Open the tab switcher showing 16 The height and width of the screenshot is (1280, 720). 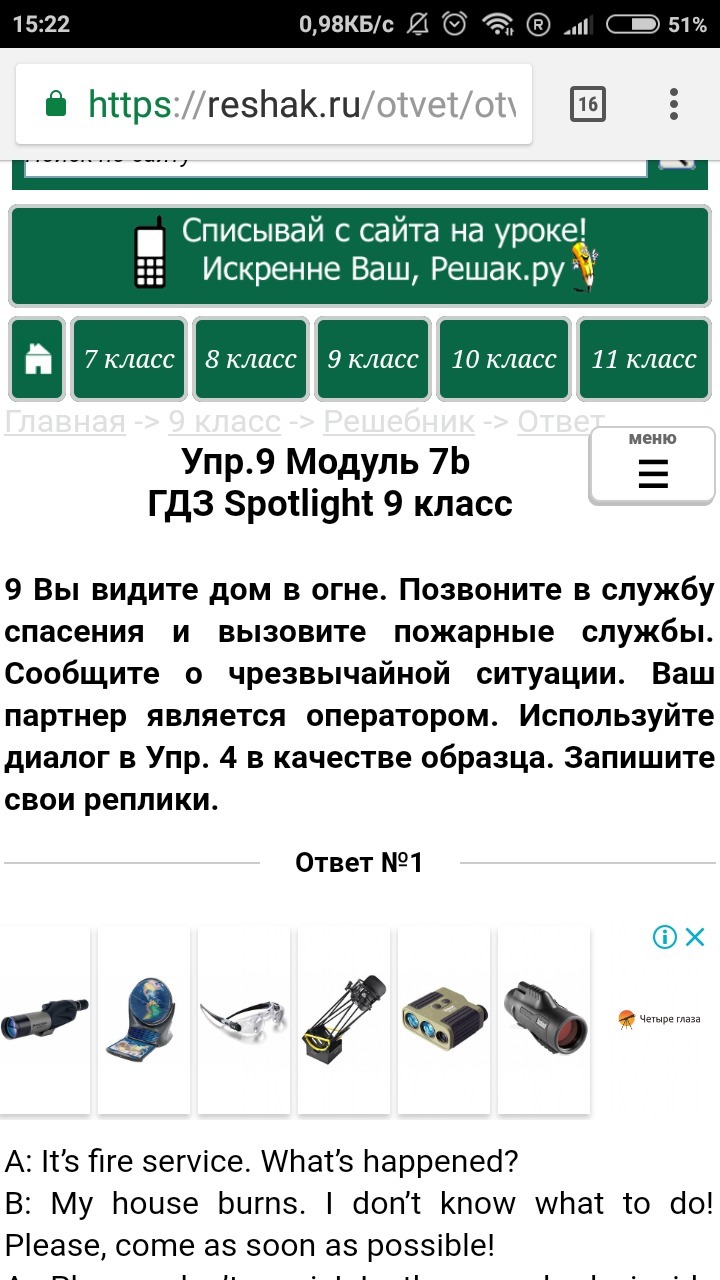pos(587,104)
